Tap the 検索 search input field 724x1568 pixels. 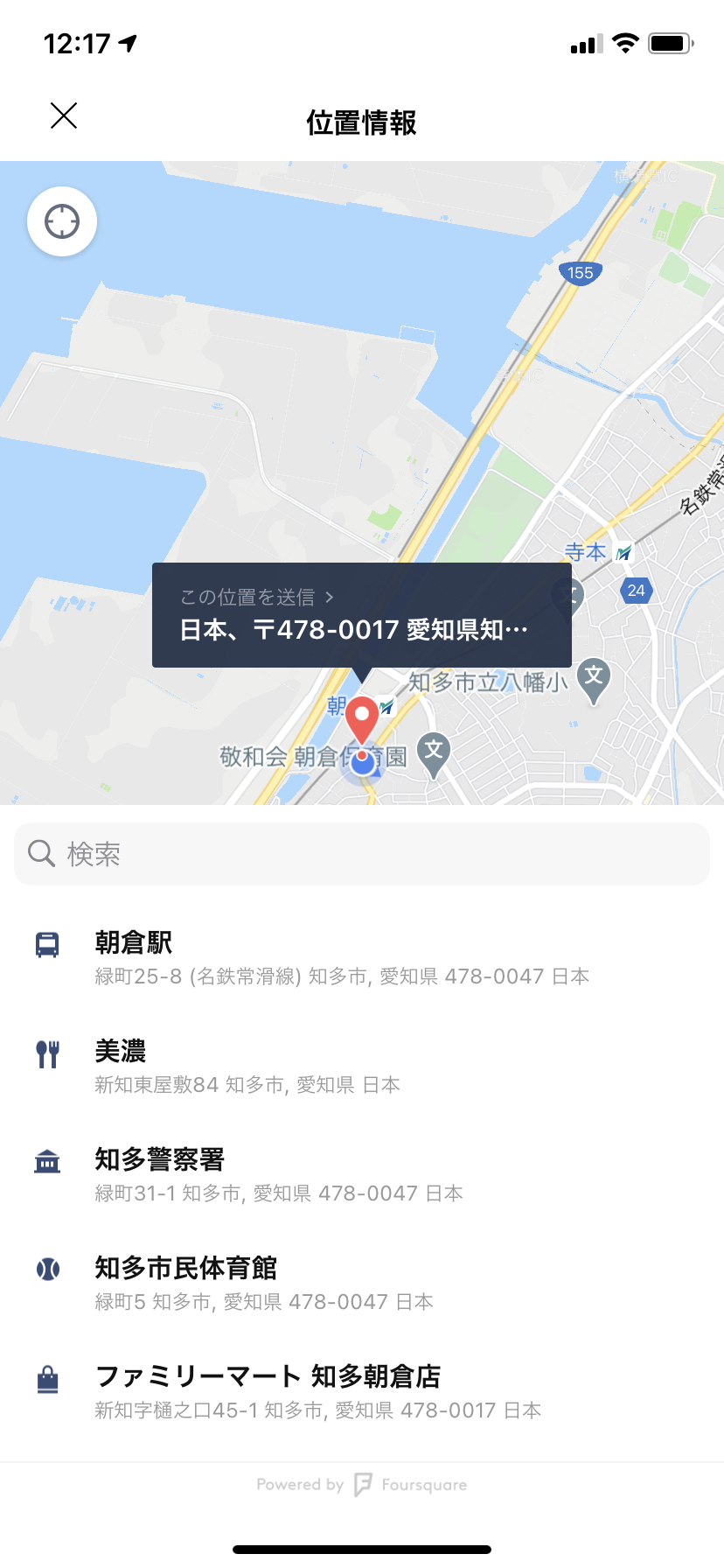pos(362,852)
